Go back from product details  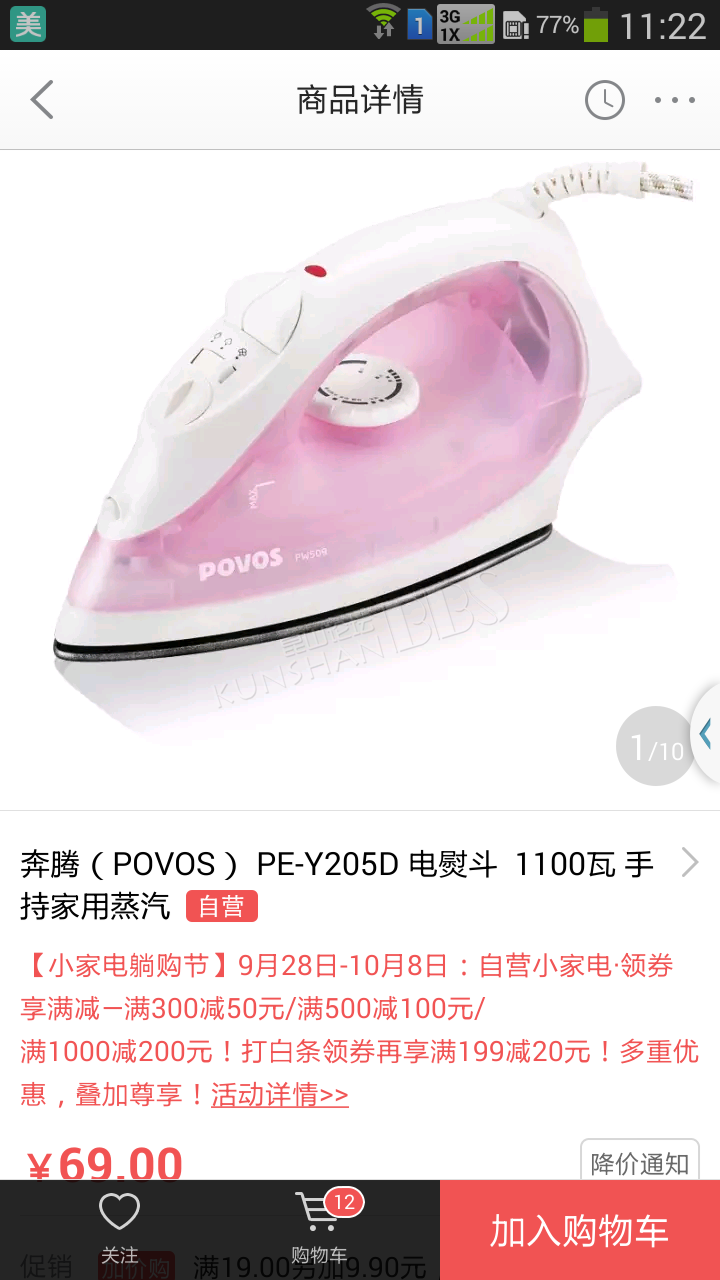click(x=42, y=100)
